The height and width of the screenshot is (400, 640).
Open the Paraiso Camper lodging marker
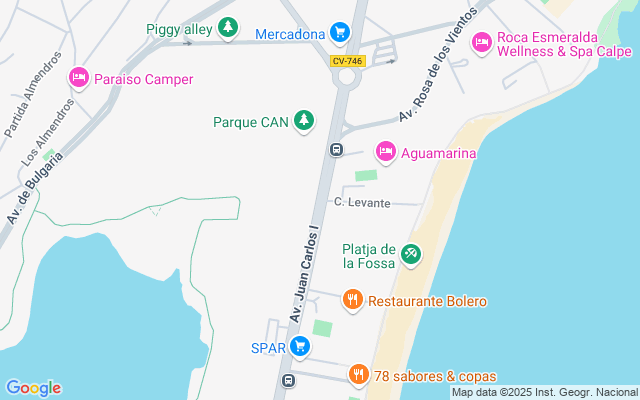78,77
